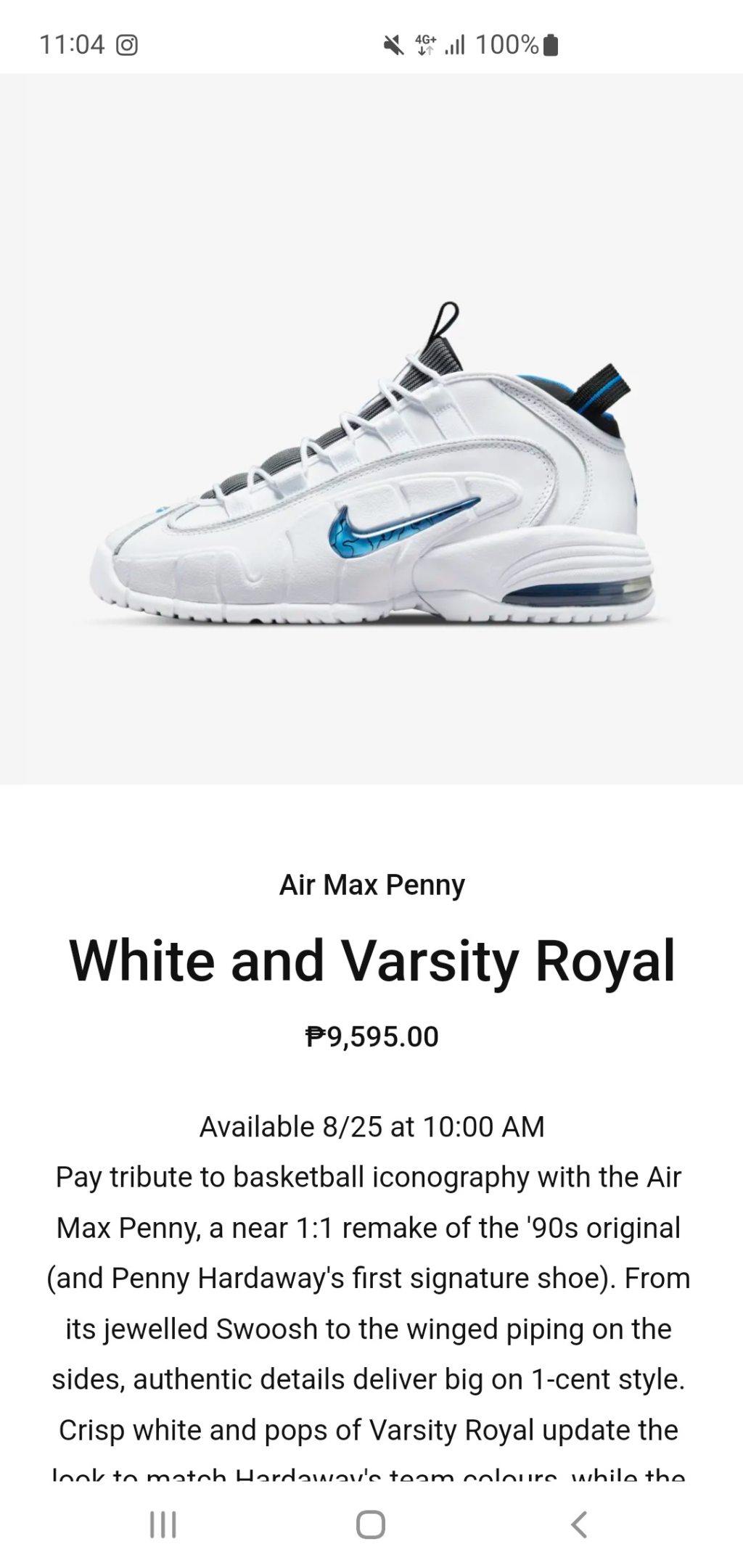Viewport: 743px width, 1568px height.
Task: Go back using the system back button
Action: tap(578, 1524)
